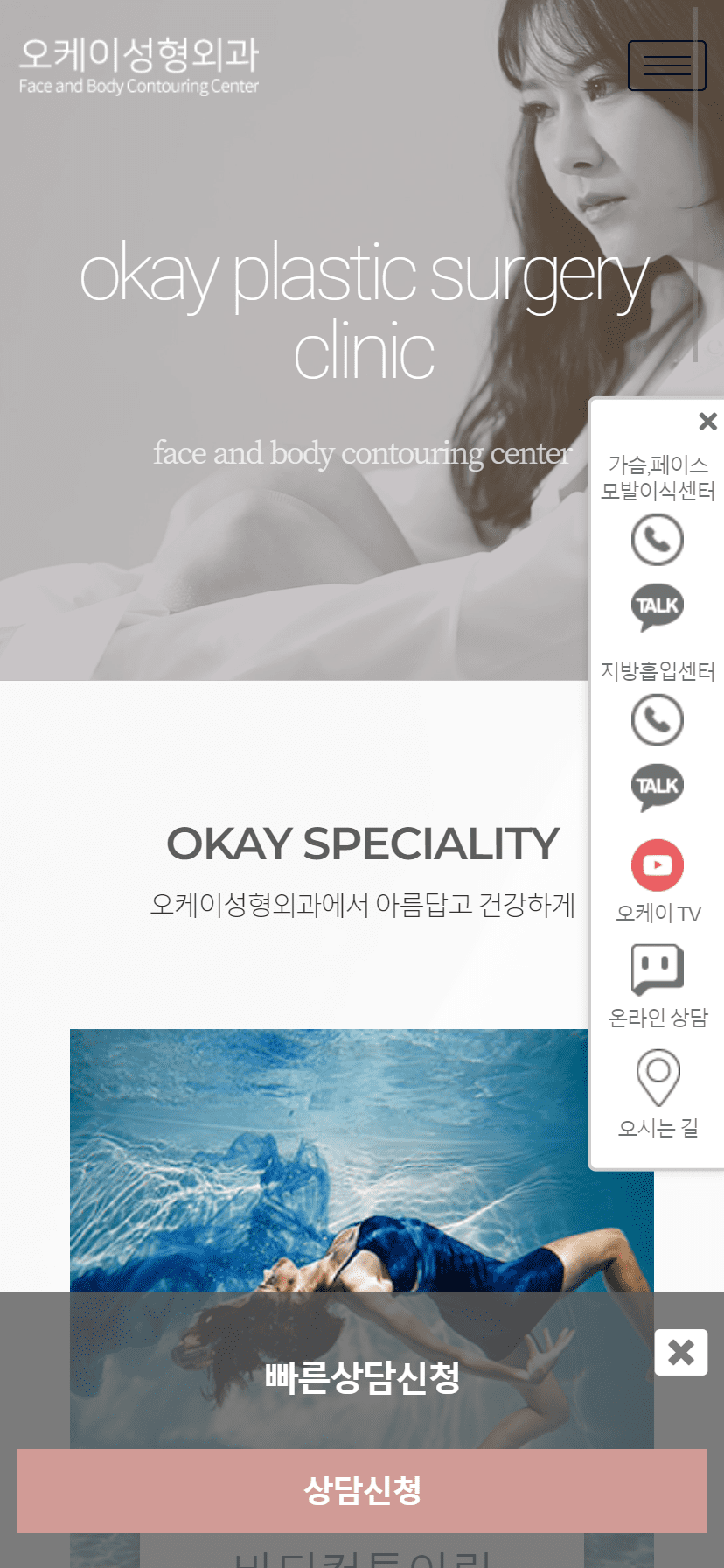Call the 가슴,페이스 모발이식센터

coord(657,539)
